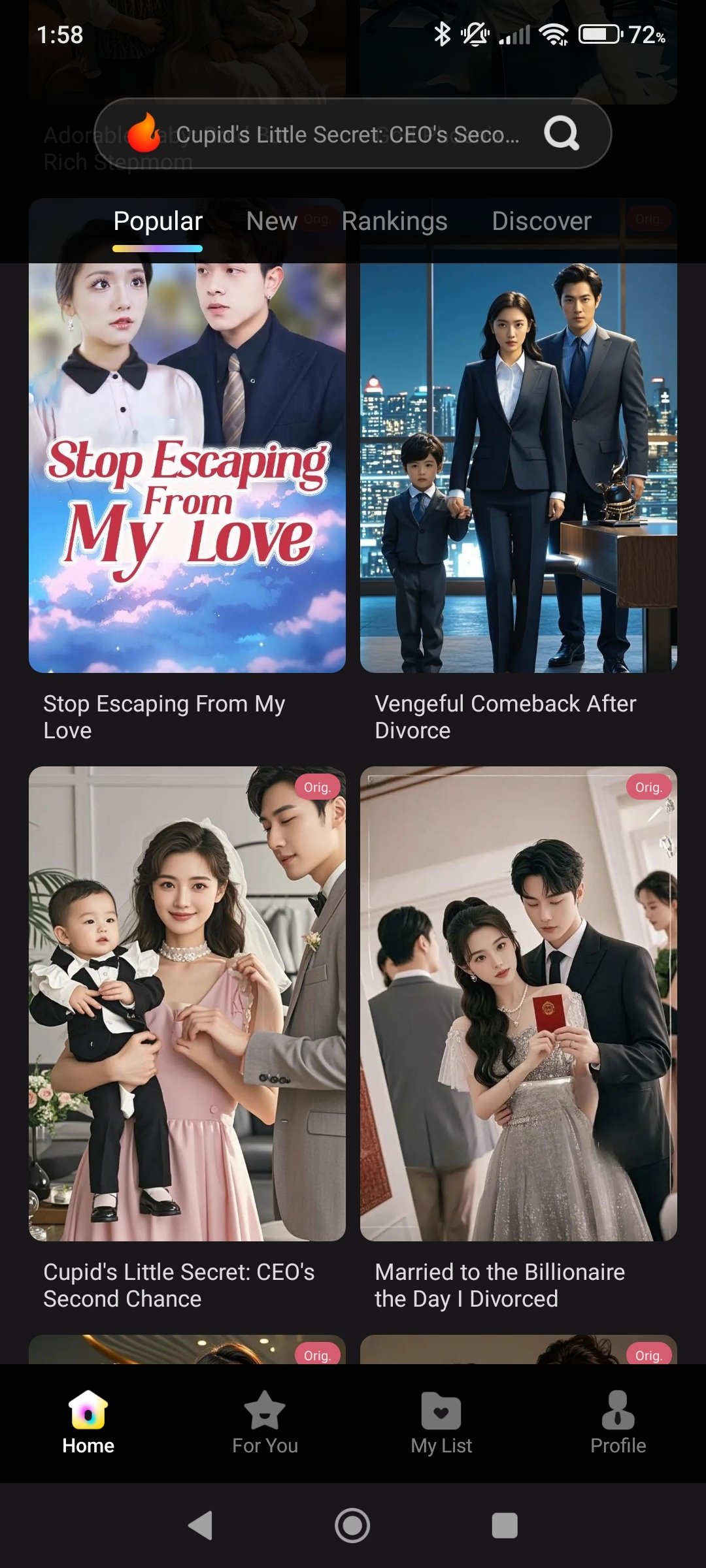The height and width of the screenshot is (1568, 706).
Task: Switch to the New tab
Action: point(271,221)
